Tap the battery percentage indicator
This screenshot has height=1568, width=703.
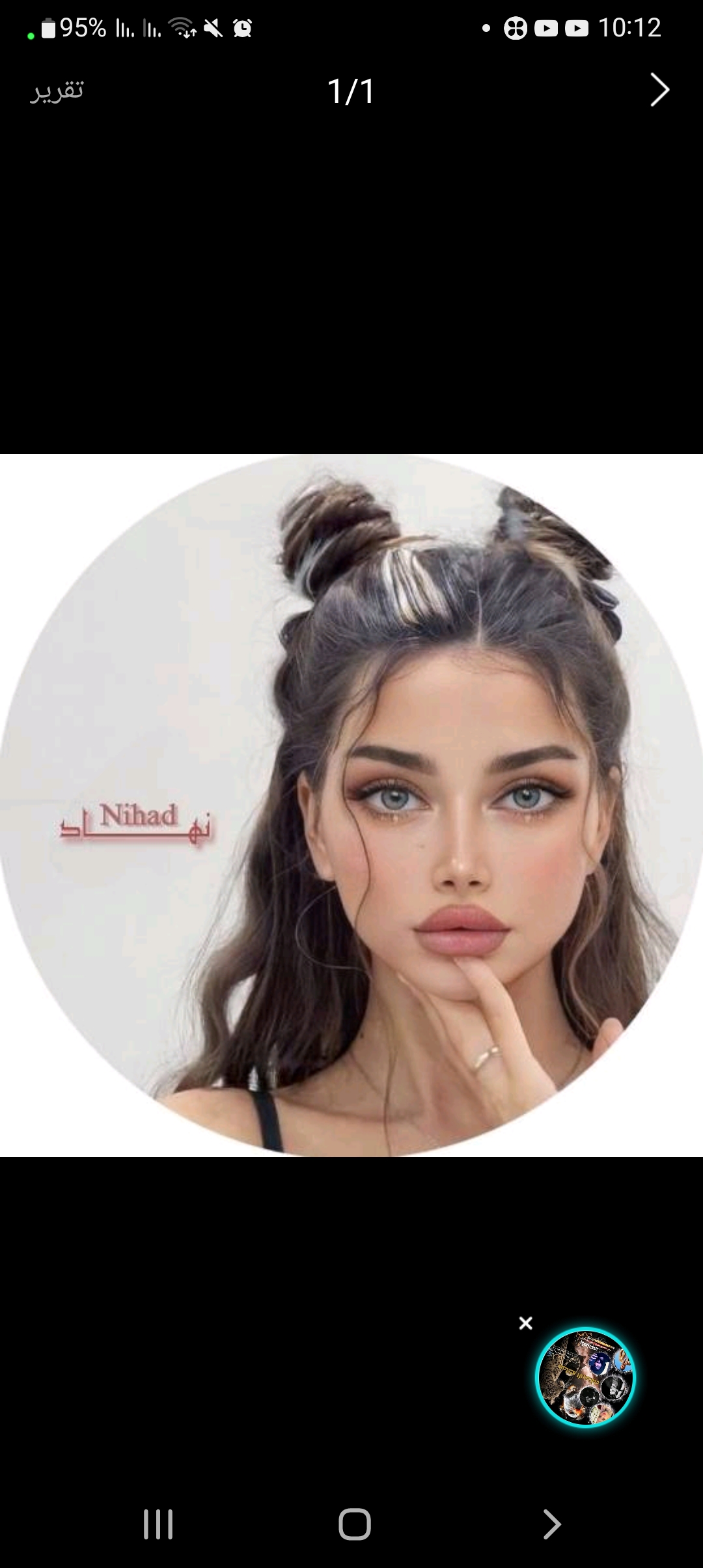(82, 29)
